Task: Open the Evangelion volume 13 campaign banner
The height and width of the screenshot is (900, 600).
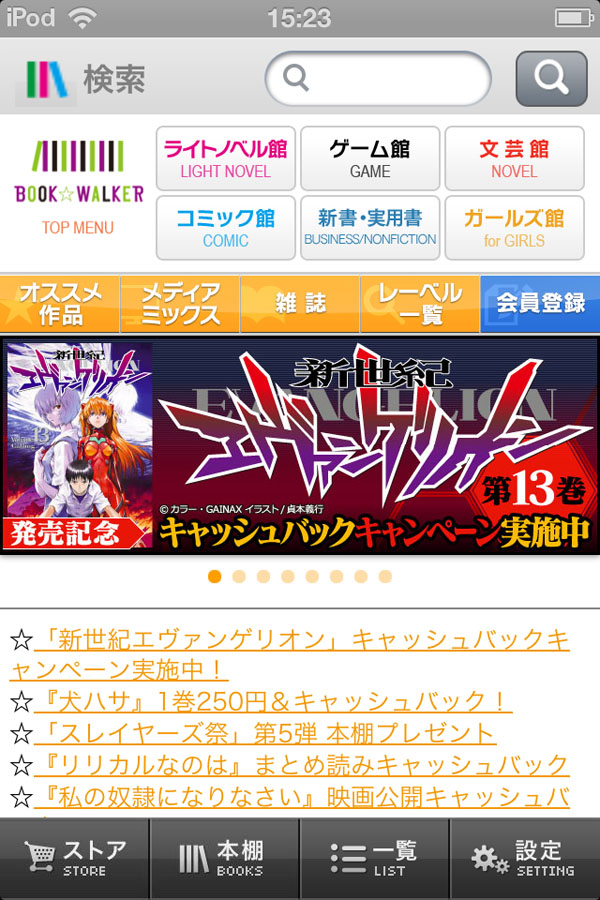Action: (x=300, y=446)
